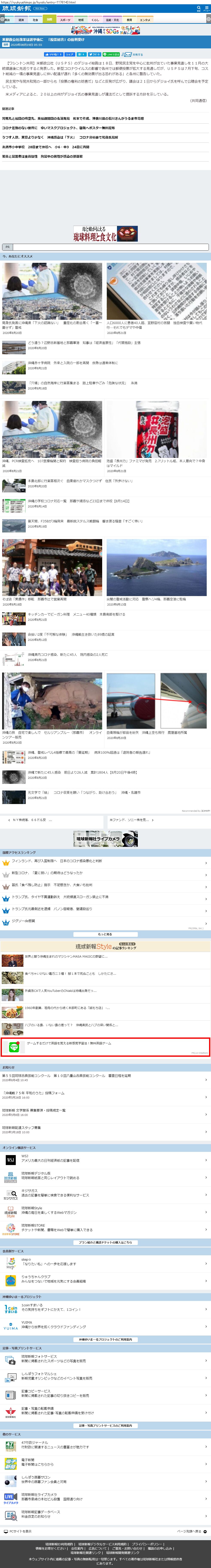Share the article on LINE
The width and height of the screenshot is (211, 1568).
pyautogui.click(x=111, y=54)
